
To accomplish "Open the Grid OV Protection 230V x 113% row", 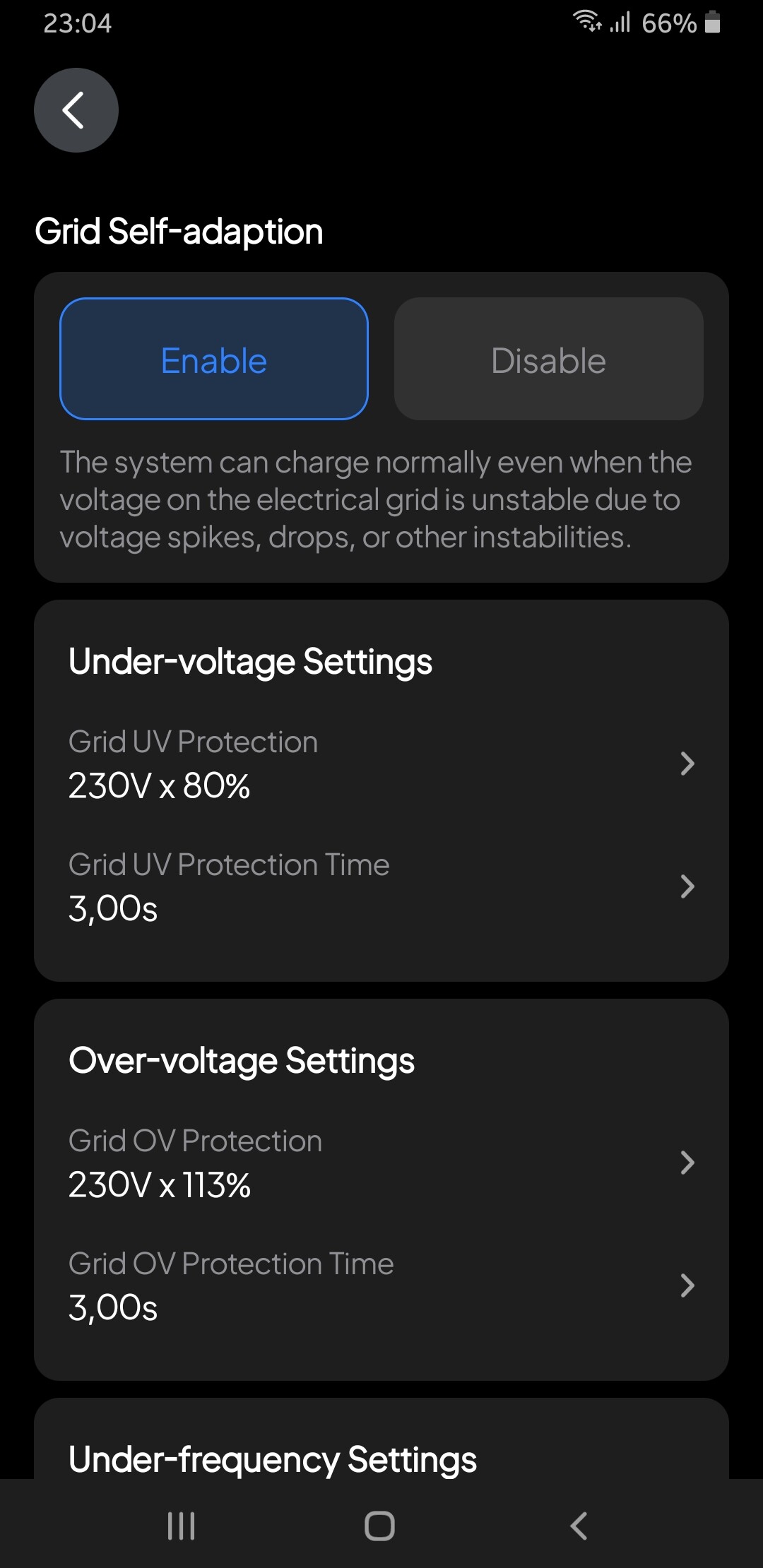I will [x=381, y=1163].
